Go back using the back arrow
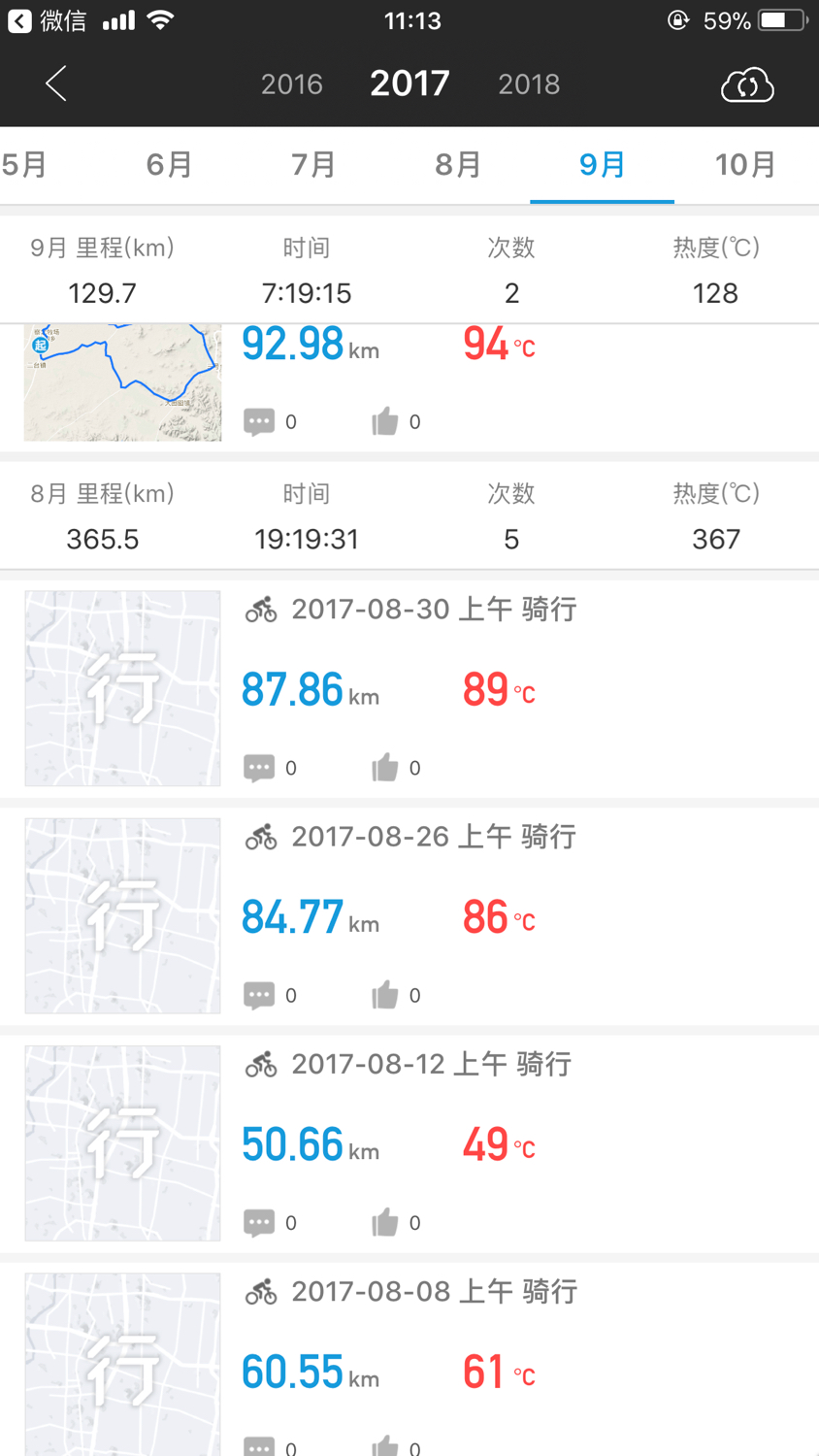 pyautogui.click(x=55, y=84)
